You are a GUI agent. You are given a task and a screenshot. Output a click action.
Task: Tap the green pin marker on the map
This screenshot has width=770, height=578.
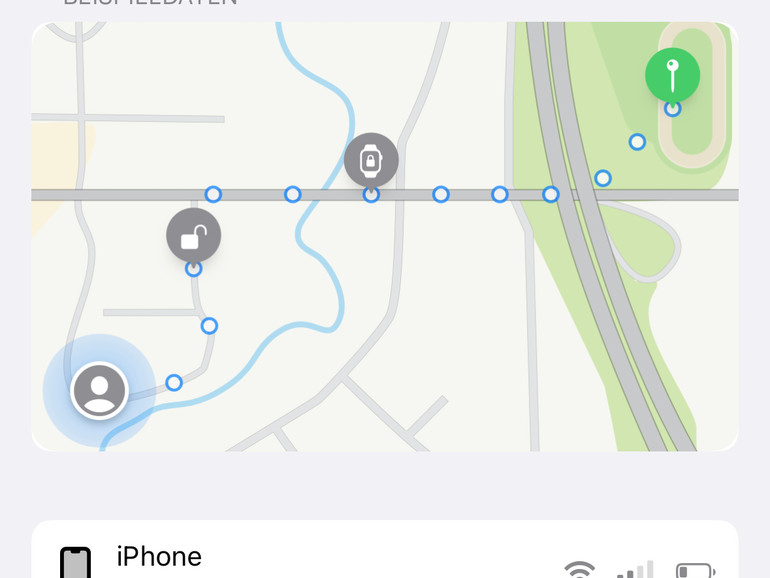tap(672, 75)
